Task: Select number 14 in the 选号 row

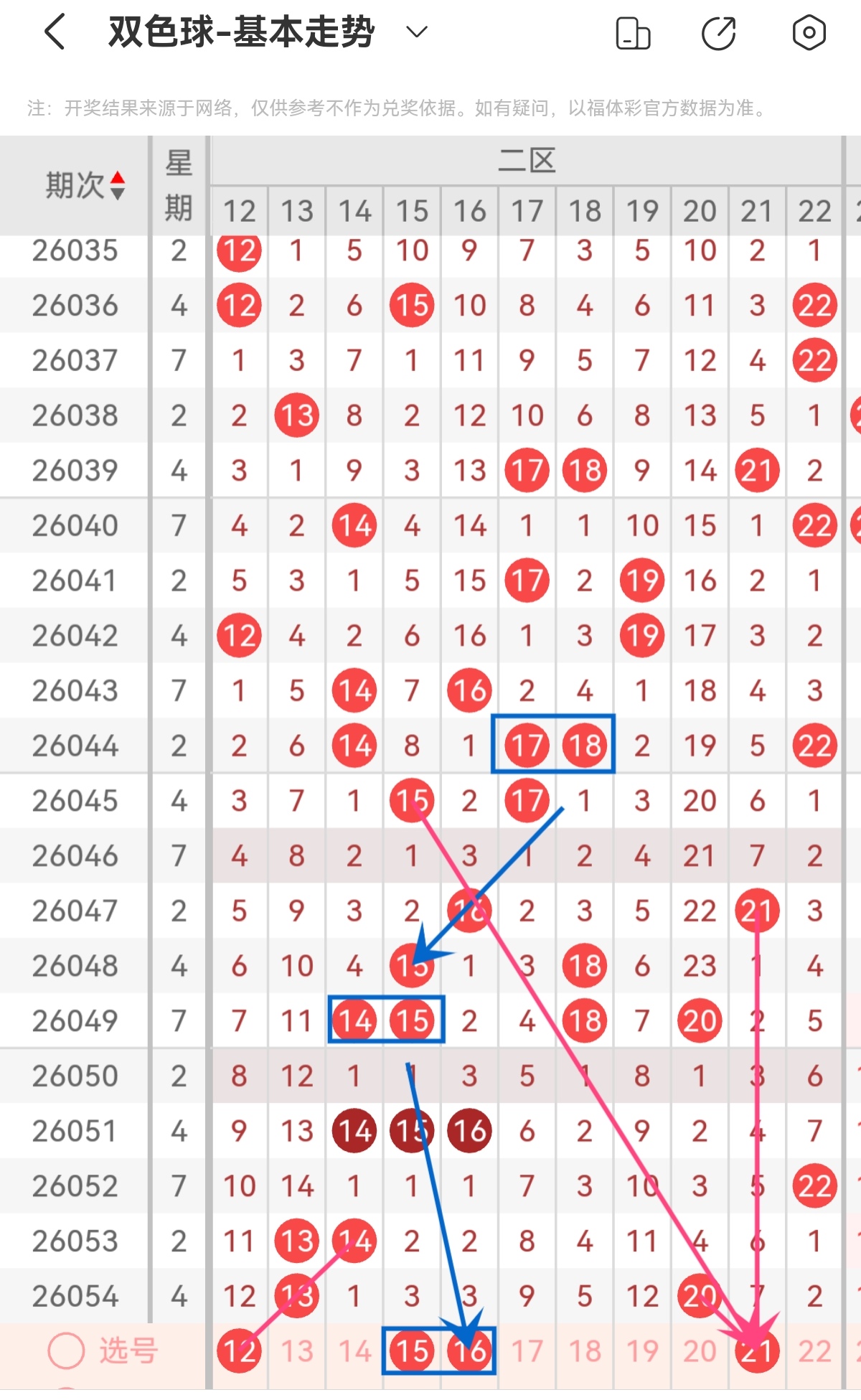Action: click(x=354, y=1352)
